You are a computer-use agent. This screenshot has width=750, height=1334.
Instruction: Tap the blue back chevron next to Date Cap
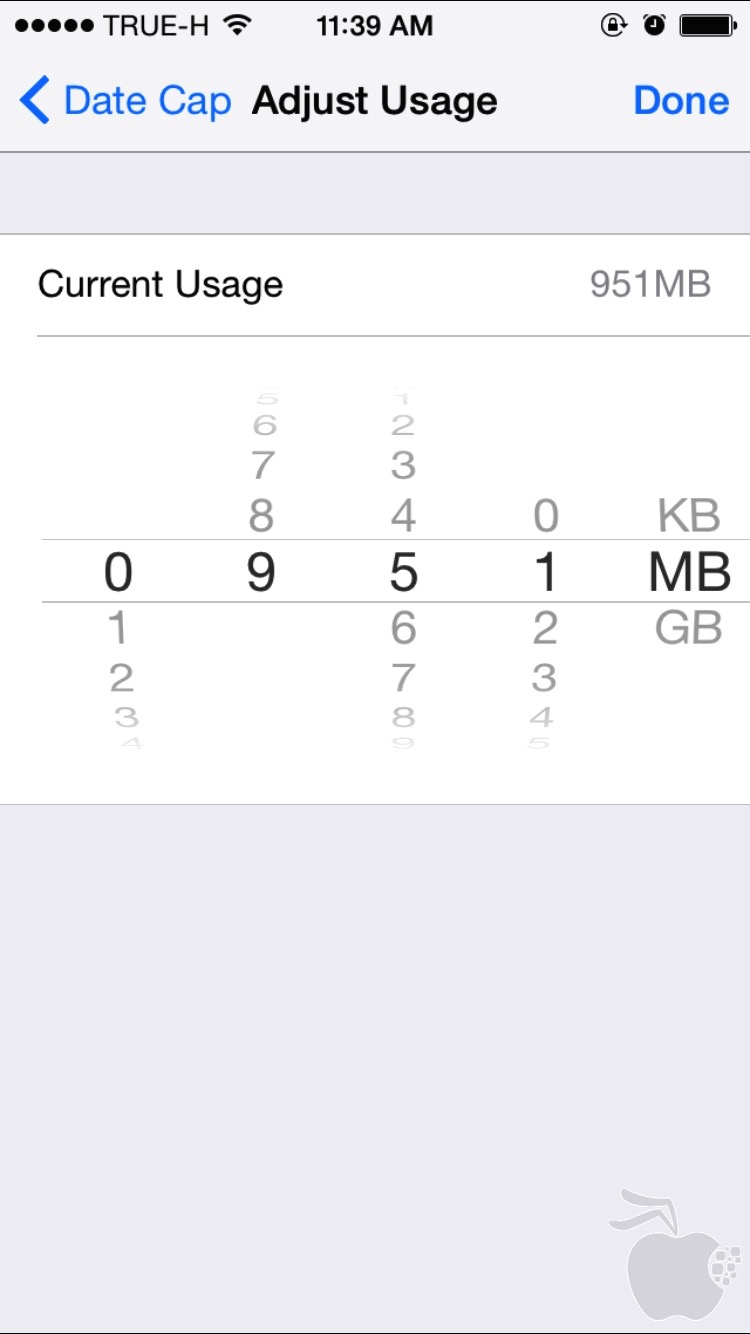36,100
